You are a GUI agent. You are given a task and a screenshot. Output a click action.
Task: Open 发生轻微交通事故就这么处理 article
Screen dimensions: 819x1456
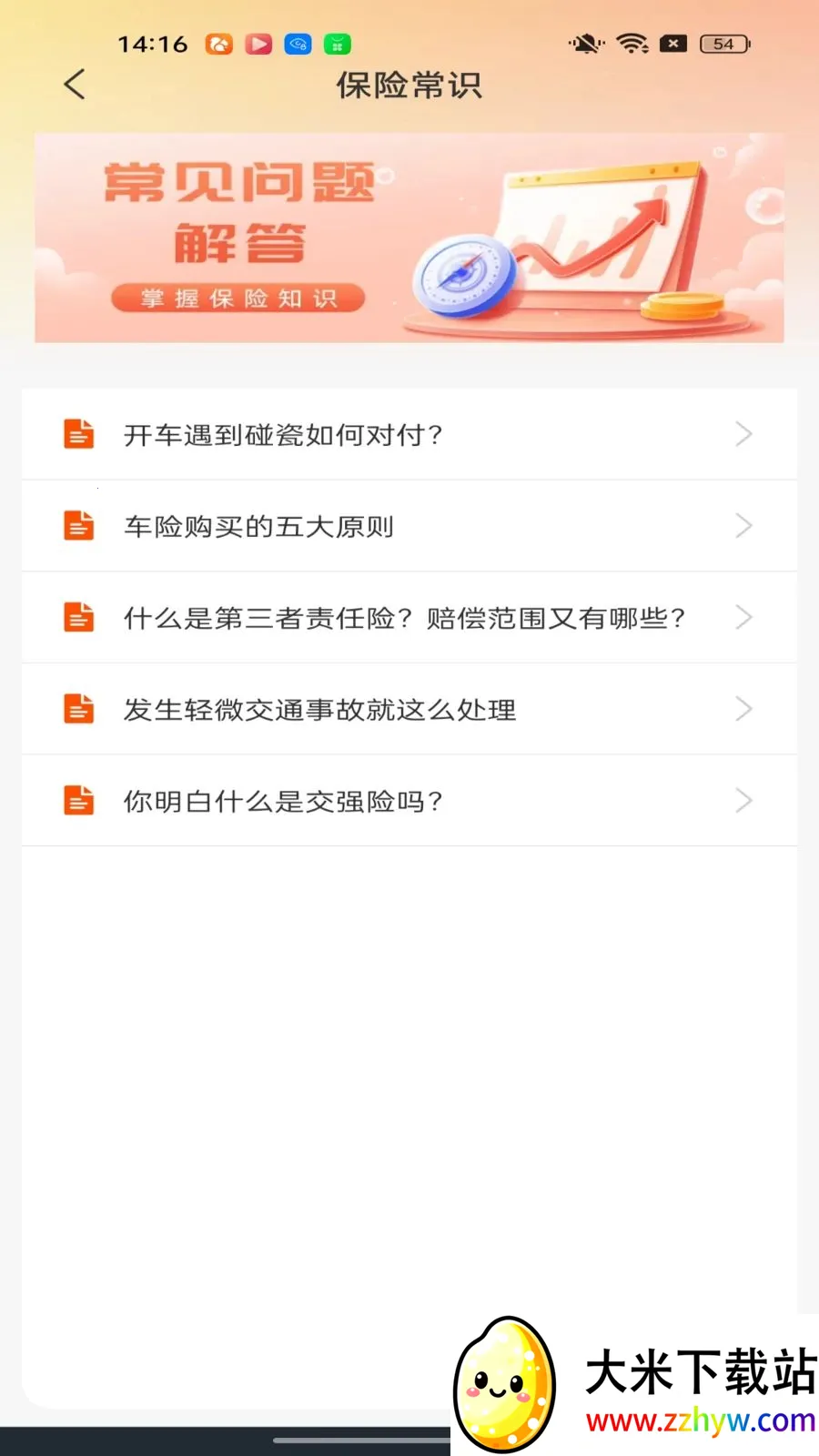[x=409, y=709]
